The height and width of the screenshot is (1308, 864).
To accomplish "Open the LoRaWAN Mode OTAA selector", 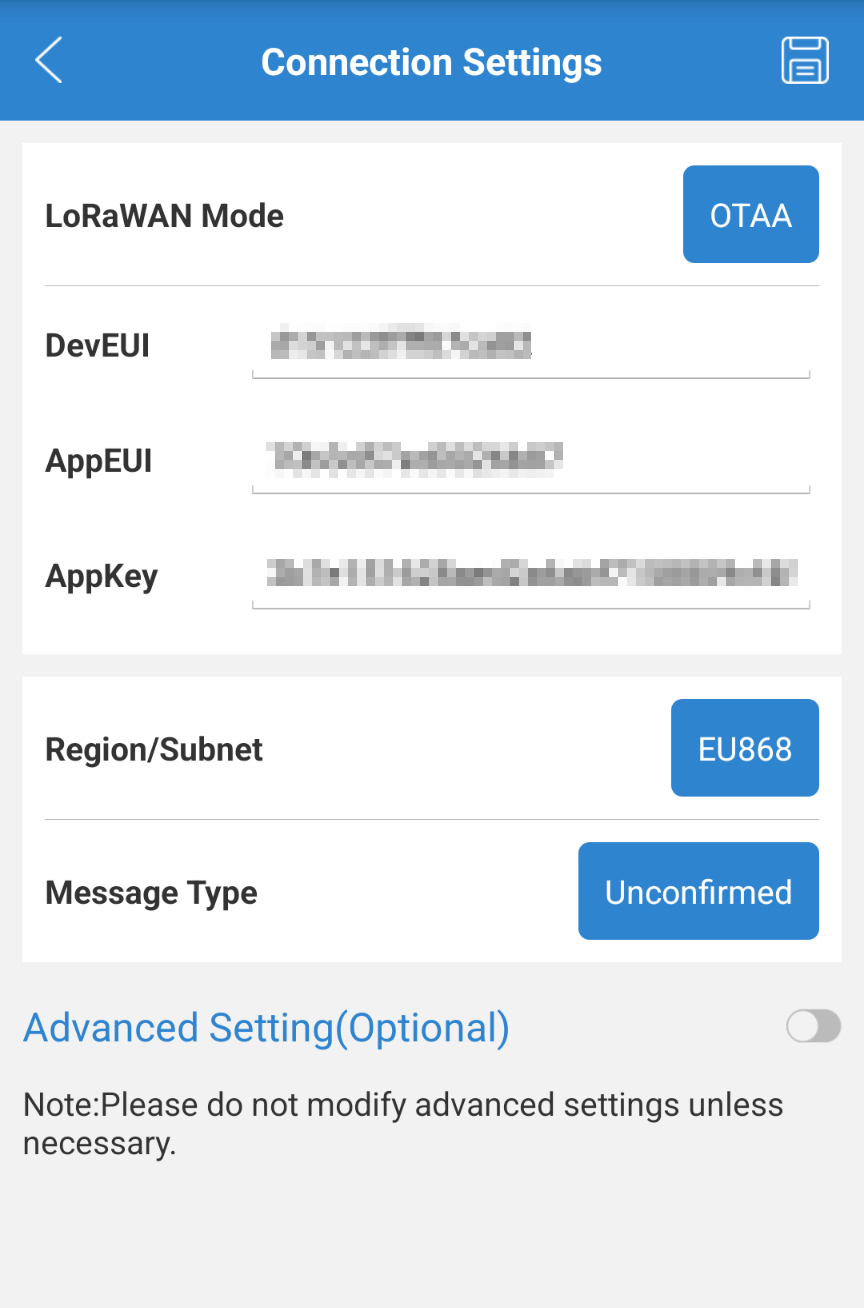I will pos(751,213).
